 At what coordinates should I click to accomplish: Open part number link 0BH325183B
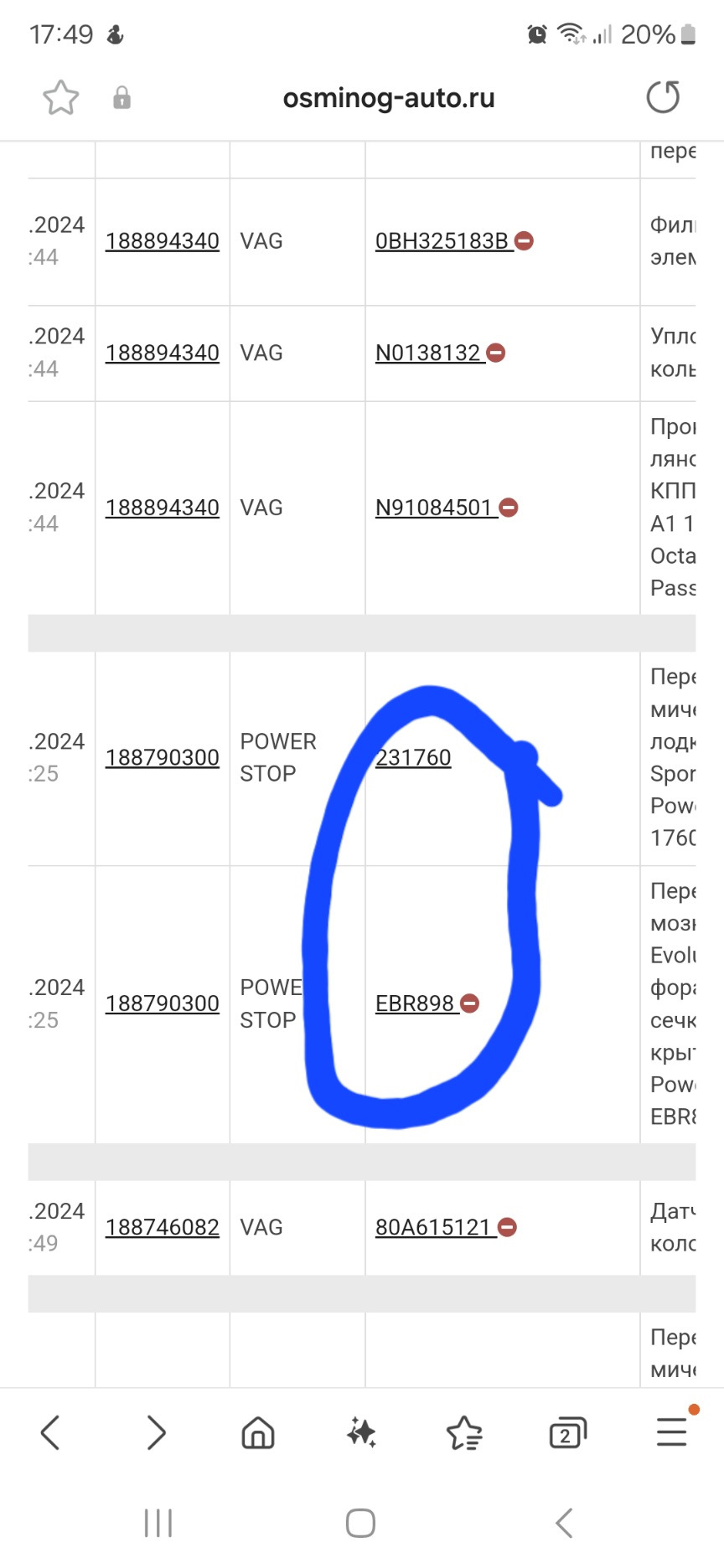point(442,241)
